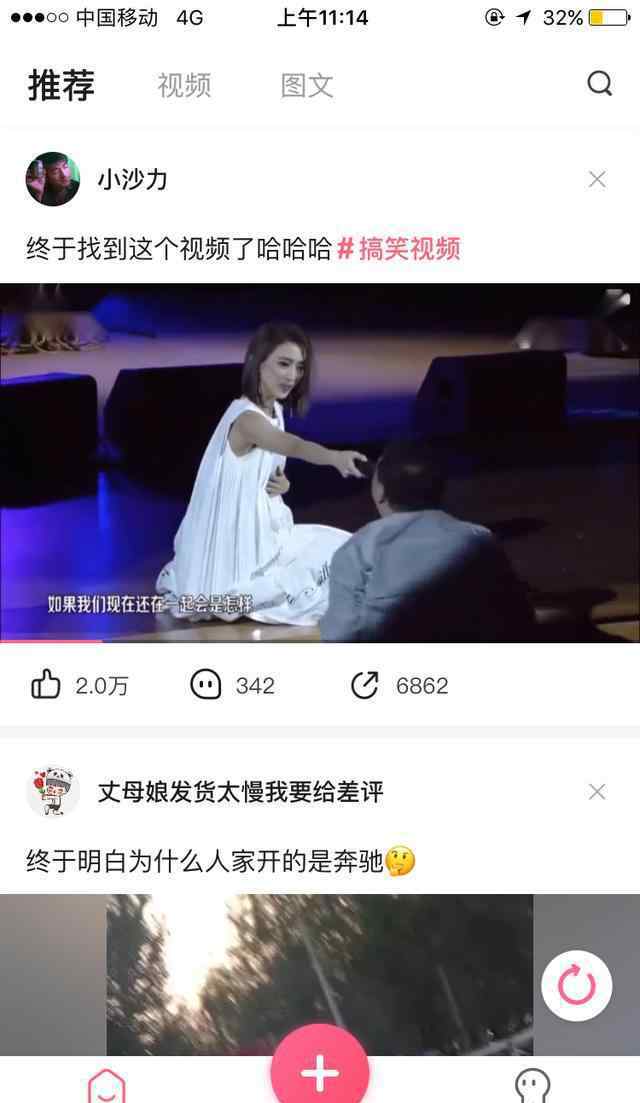The image size is (640, 1103).
Task: Dismiss 小沙力's post
Action: [x=597, y=179]
